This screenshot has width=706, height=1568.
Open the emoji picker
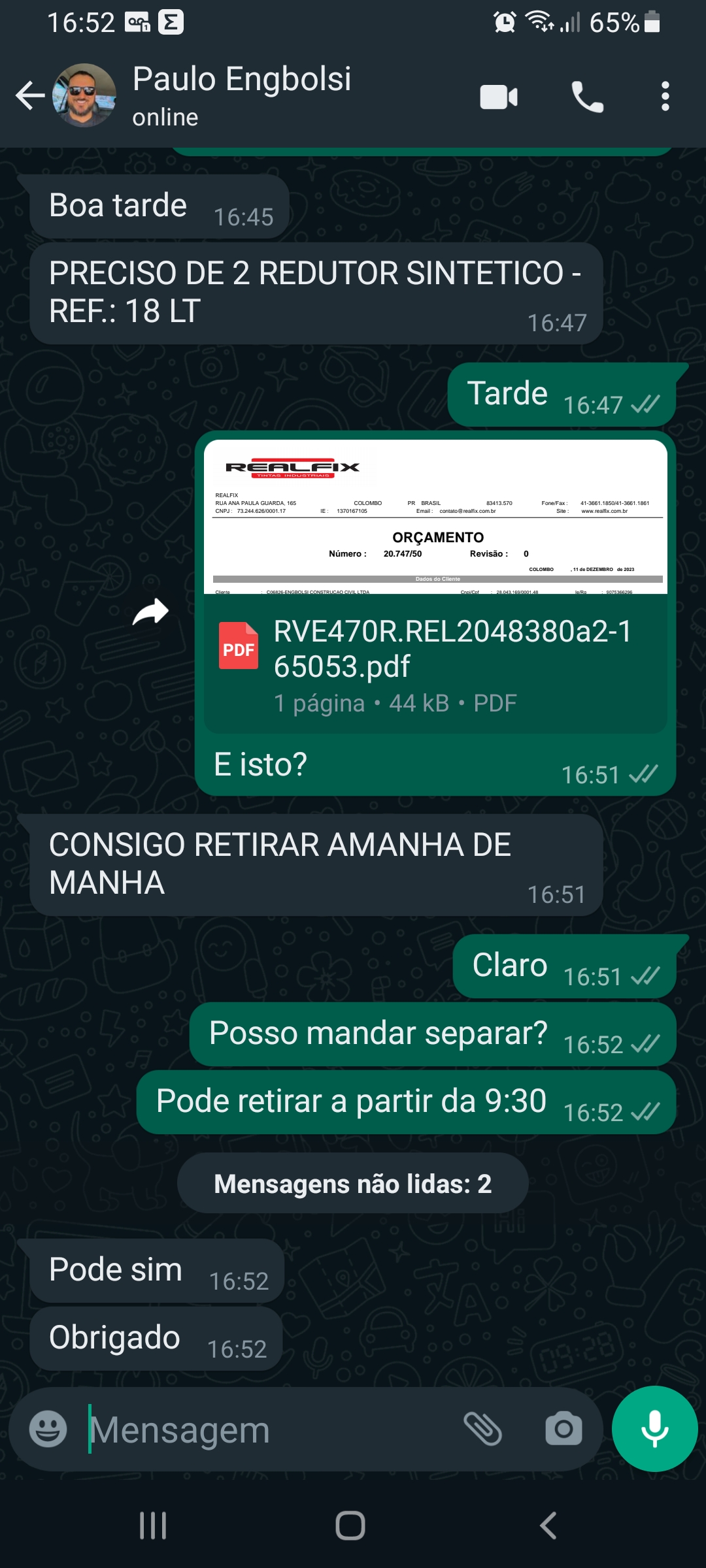(48, 1429)
